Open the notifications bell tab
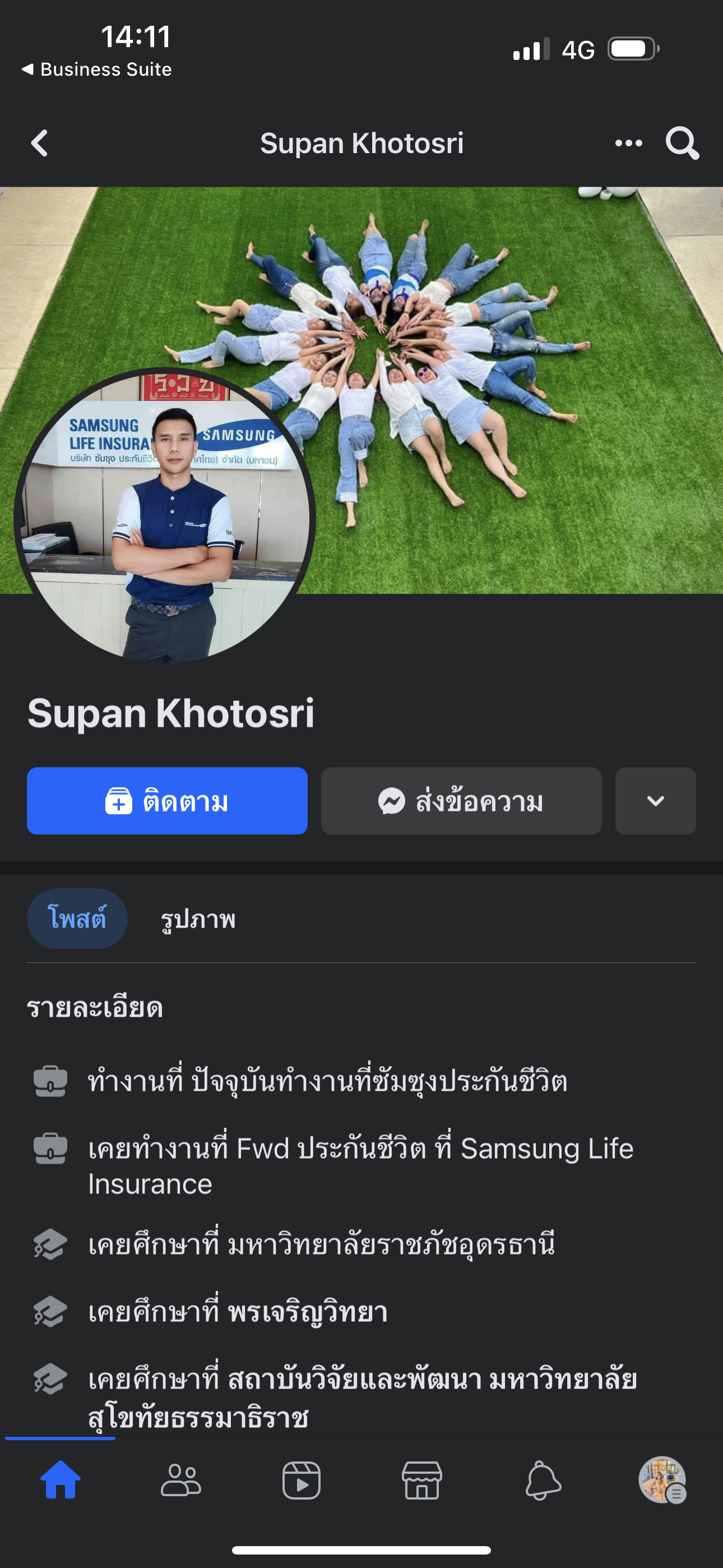The height and width of the screenshot is (1568, 723). tap(543, 1480)
